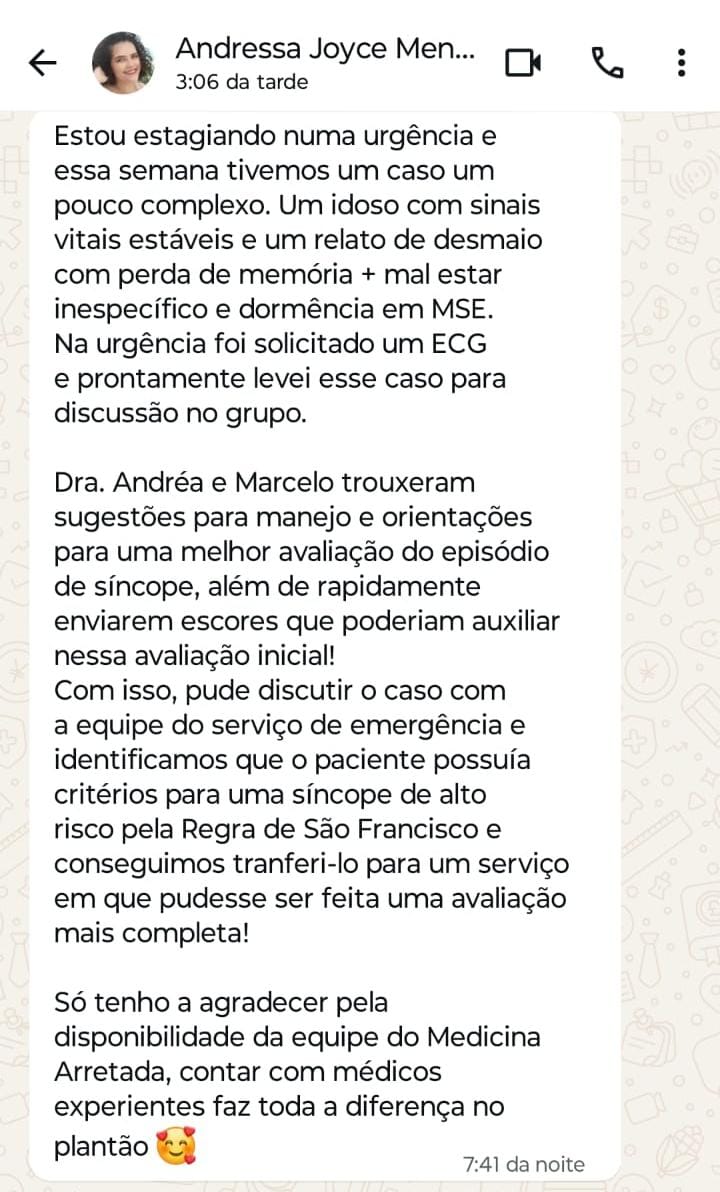Tap the back arrow to leave chat

(x=42, y=61)
